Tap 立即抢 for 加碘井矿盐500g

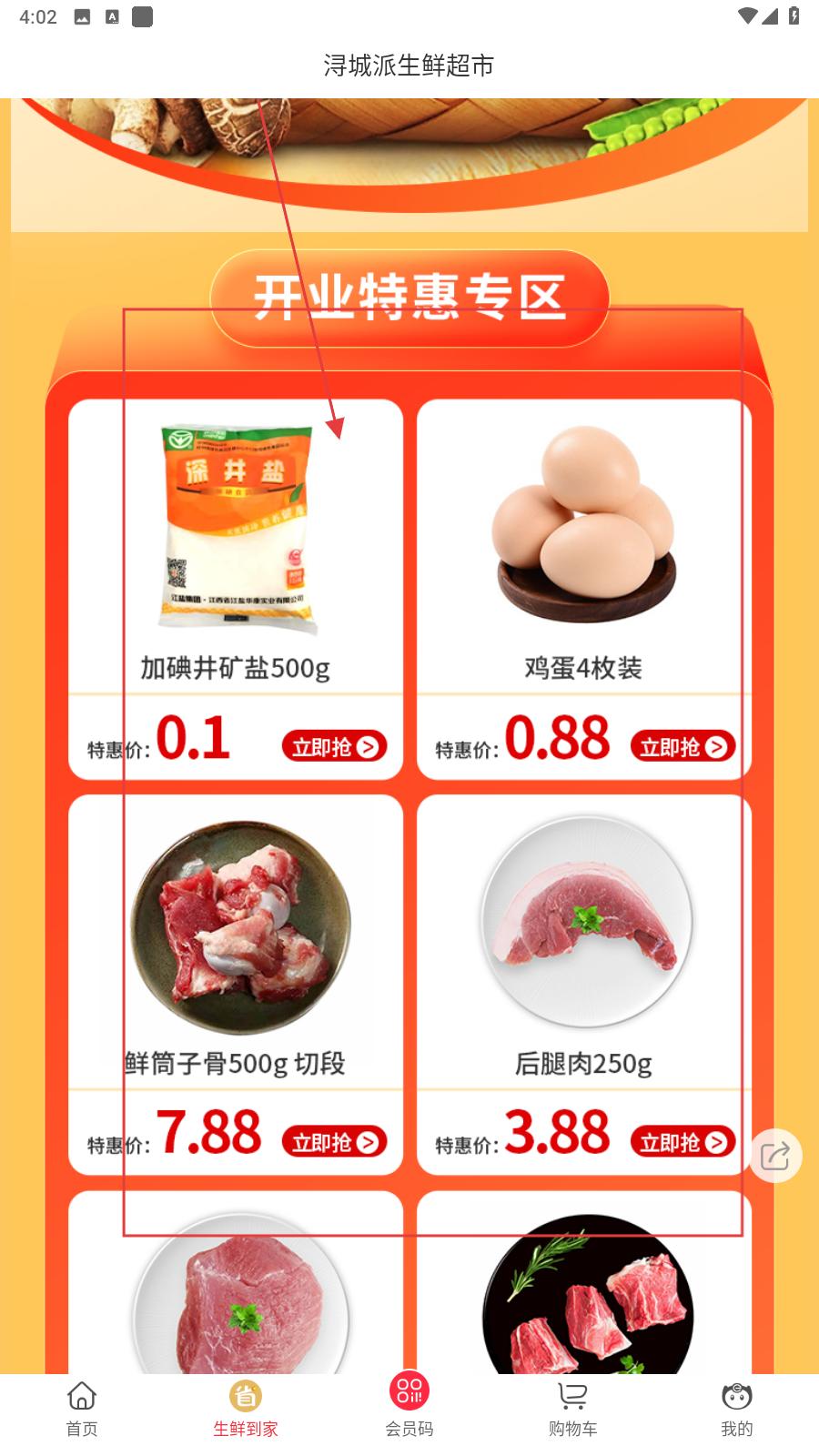coord(334,747)
